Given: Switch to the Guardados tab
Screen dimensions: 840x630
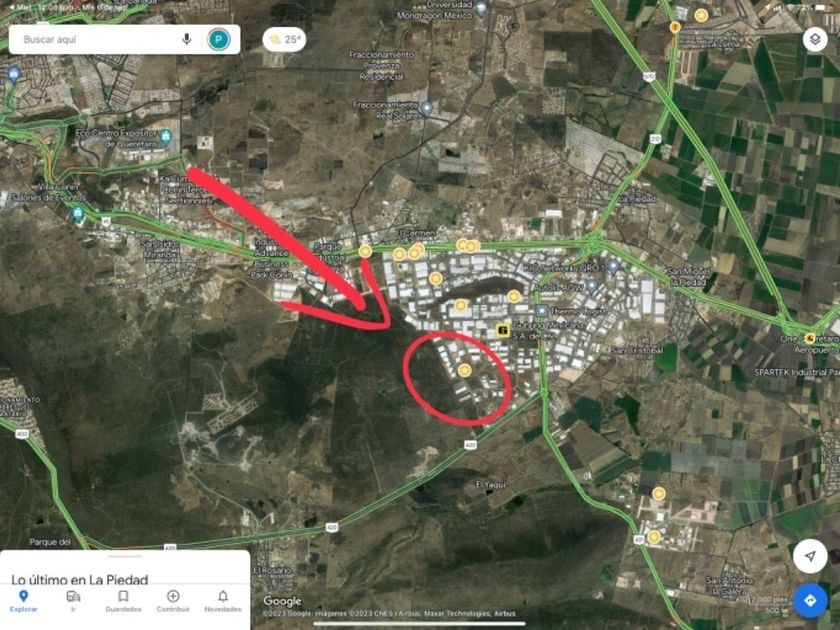Looking at the screenshot, I should pos(123,600).
